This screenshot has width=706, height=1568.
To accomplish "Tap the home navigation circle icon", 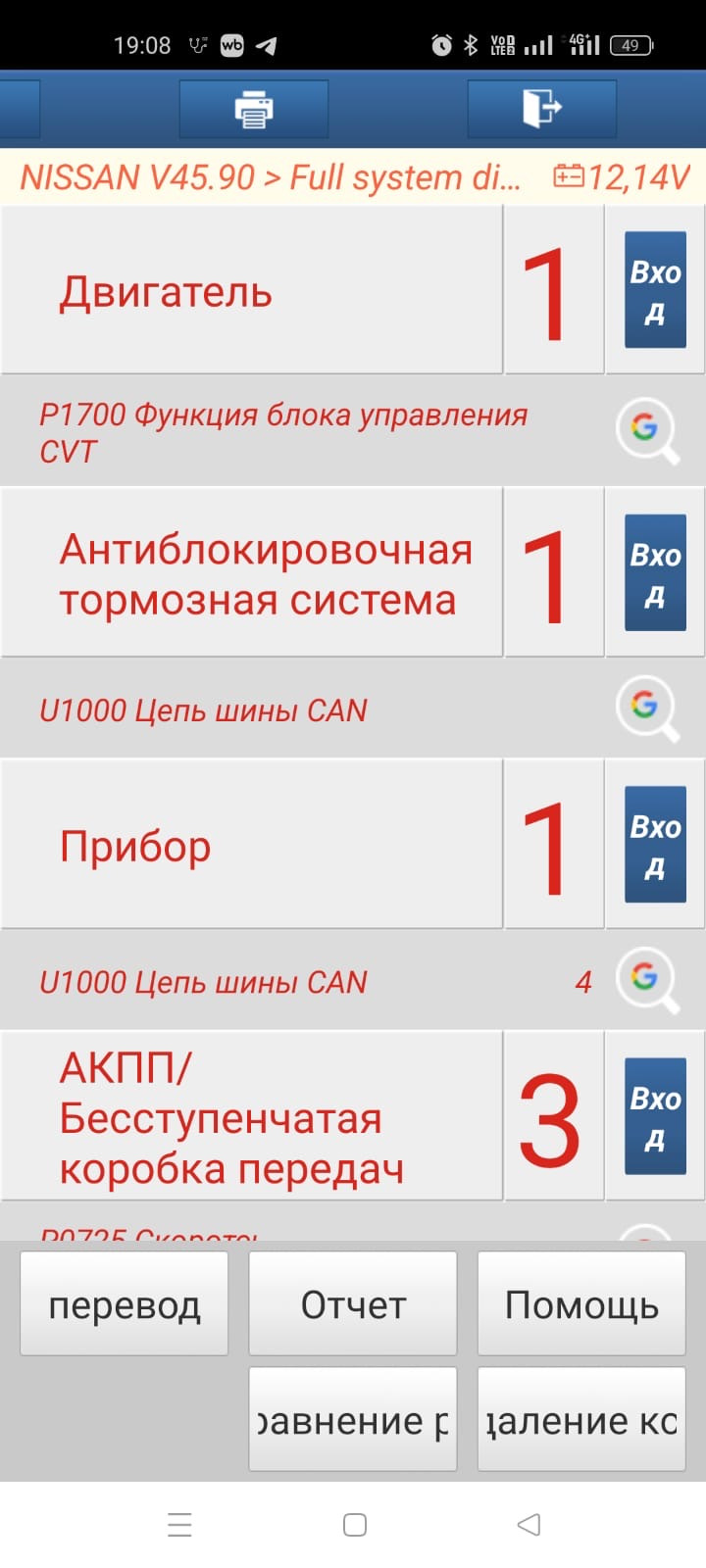I will [353, 1525].
